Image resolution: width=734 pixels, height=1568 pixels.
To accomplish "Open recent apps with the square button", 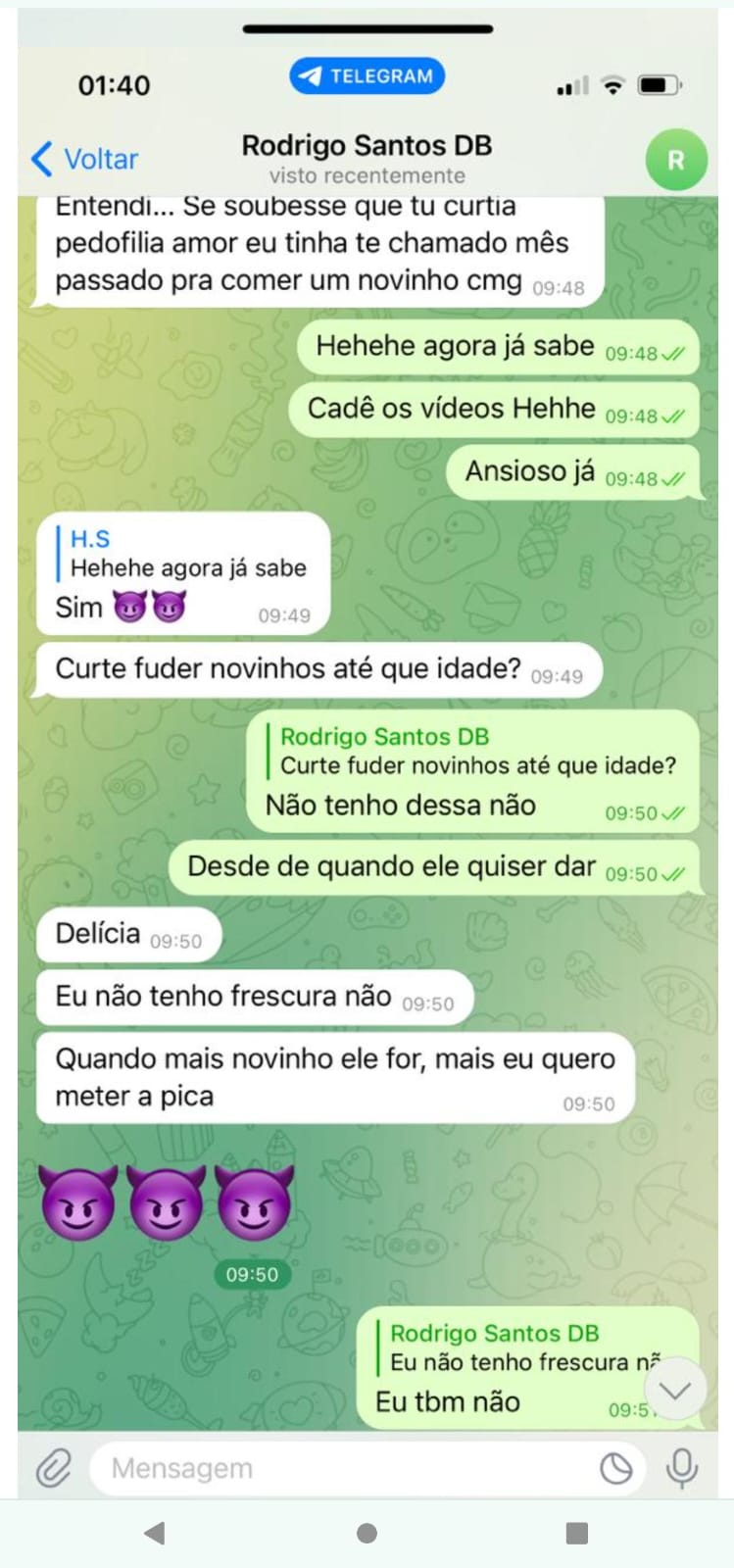I will (577, 1533).
